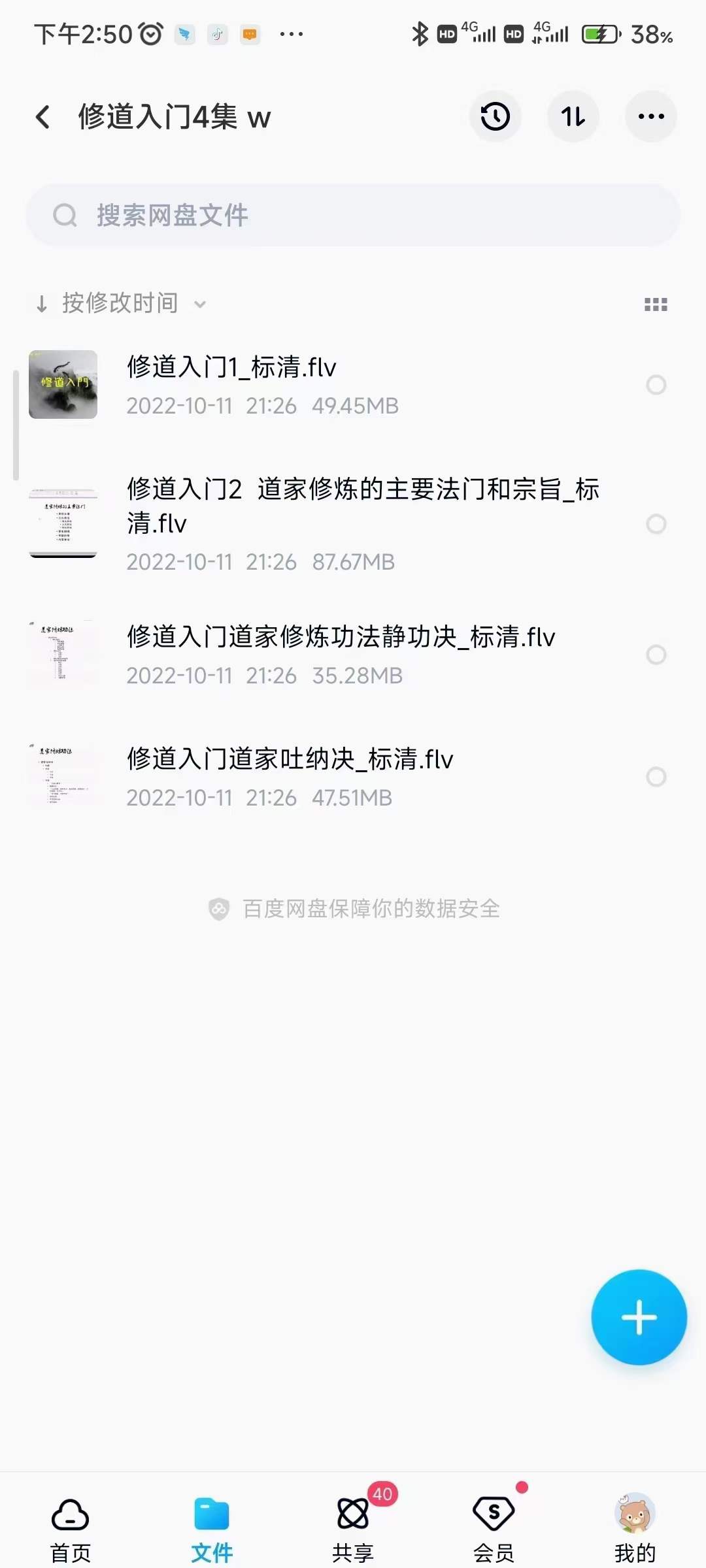The height and width of the screenshot is (1568, 706).
Task: Go back with the left chevron arrow
Action: tap(43, 116)
